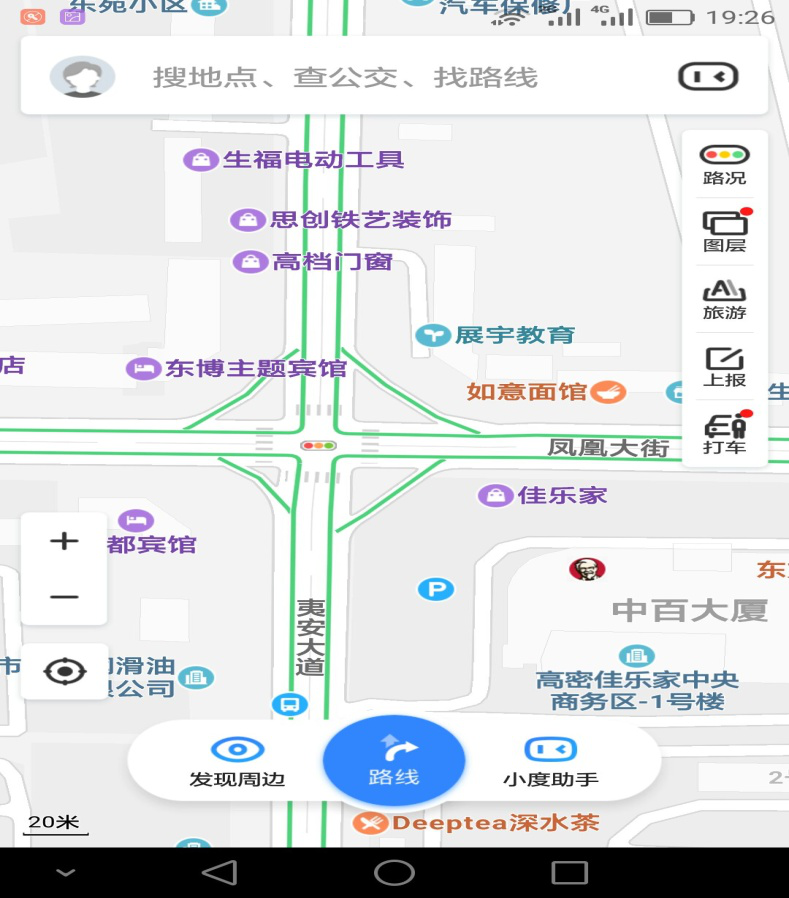Zoom in with the plus button
The image size is (789, 898).
click(64, 541)
